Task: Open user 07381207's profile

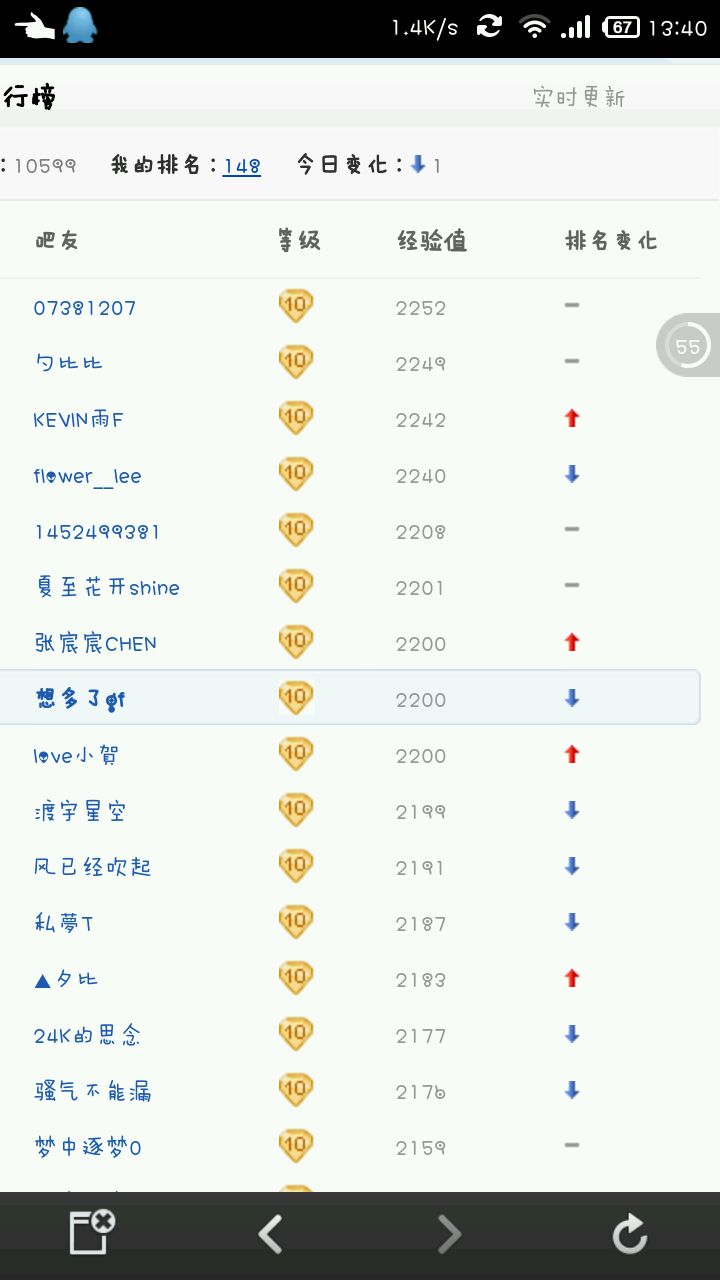Action: click(x=85, y=308)
